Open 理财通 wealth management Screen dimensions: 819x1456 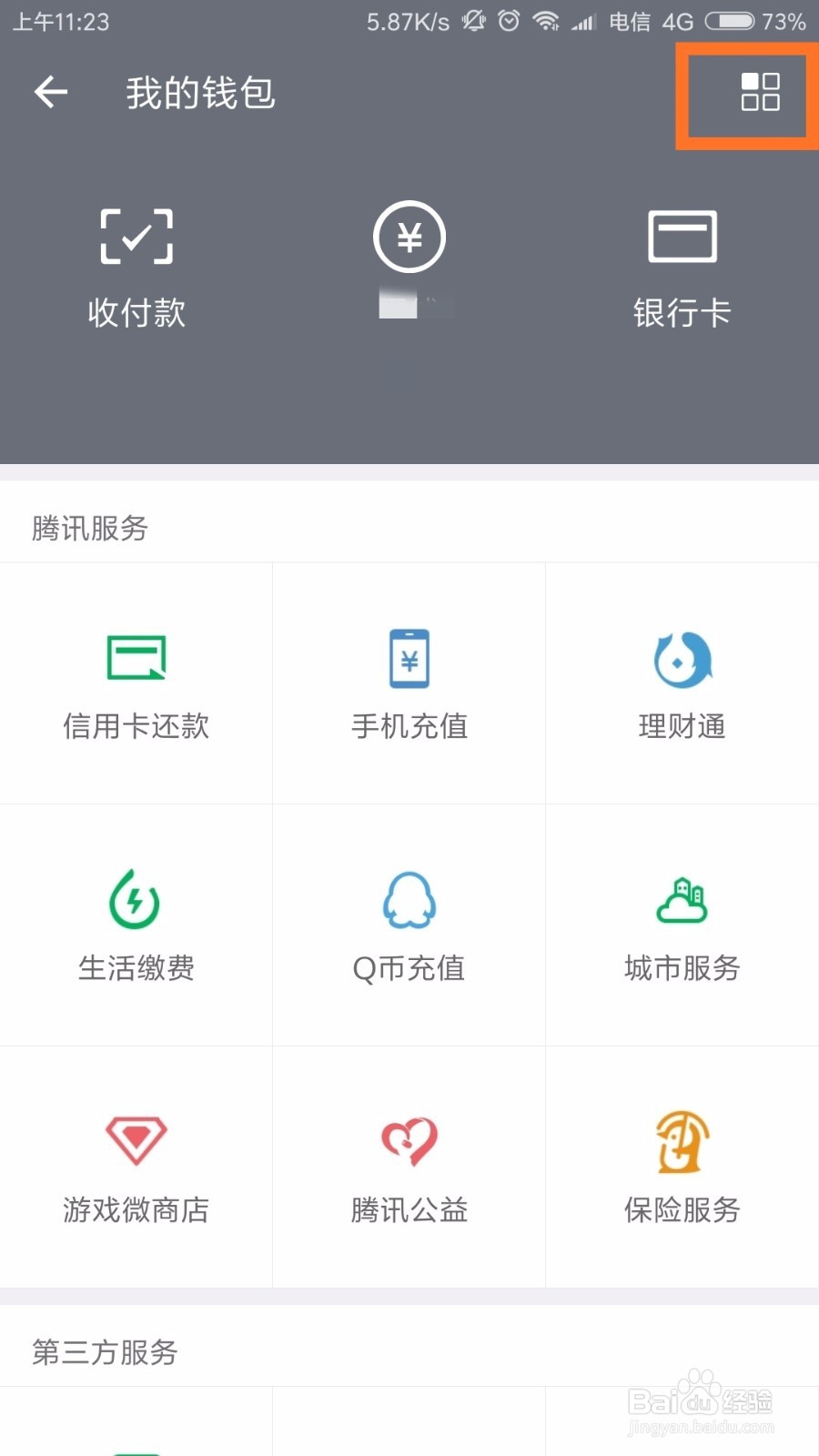coord(682,684)
